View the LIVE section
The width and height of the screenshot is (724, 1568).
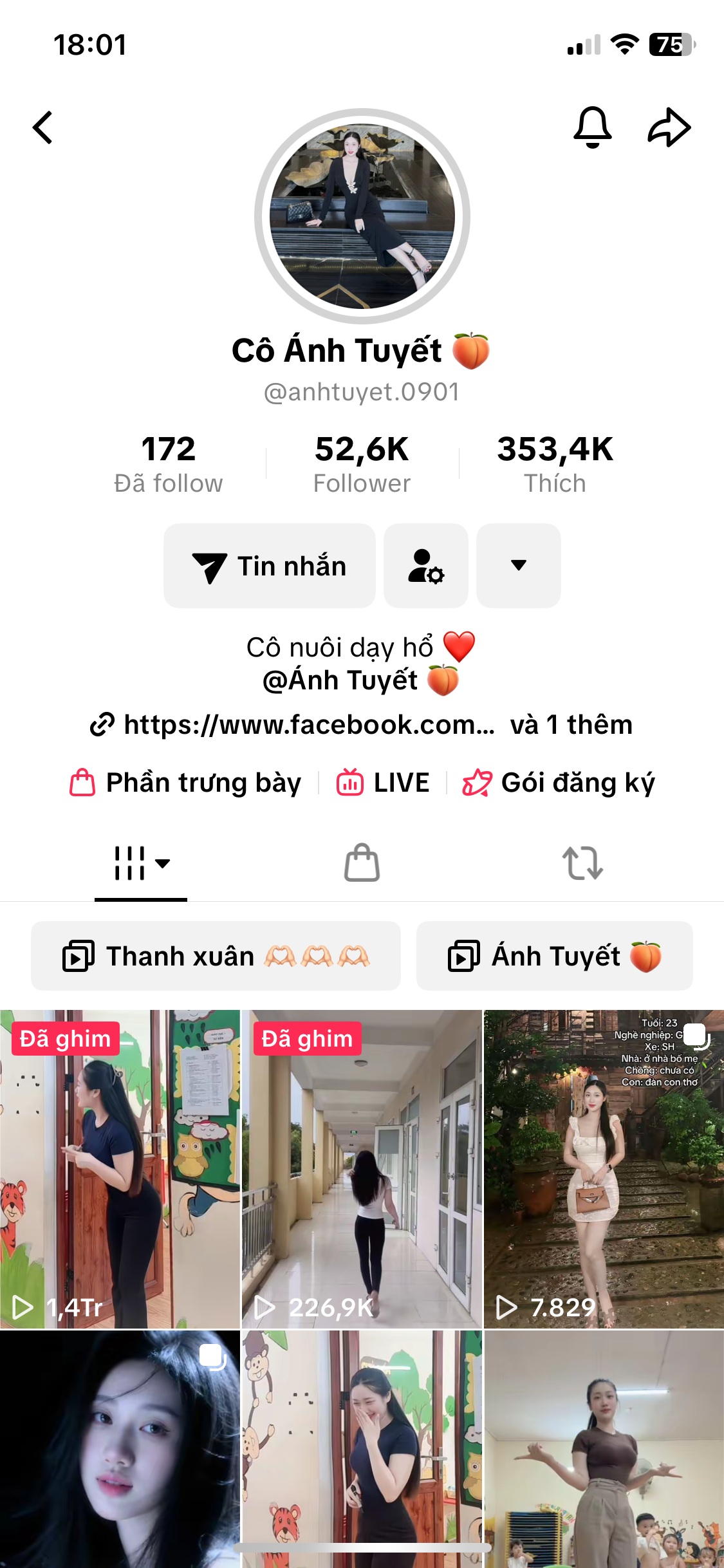pyautogui.click(x=384, y=783)
